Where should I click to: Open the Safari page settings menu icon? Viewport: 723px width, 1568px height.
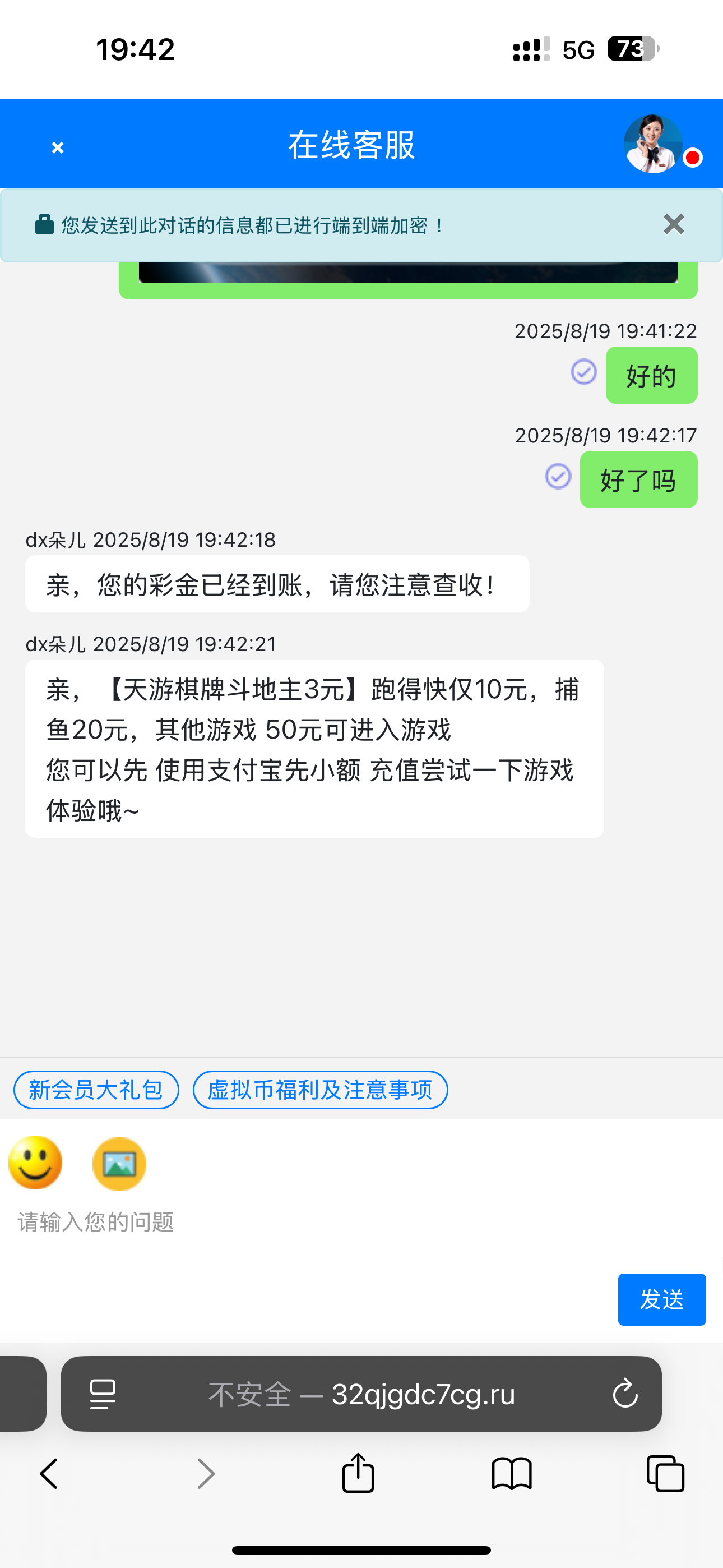[103, 1394]
